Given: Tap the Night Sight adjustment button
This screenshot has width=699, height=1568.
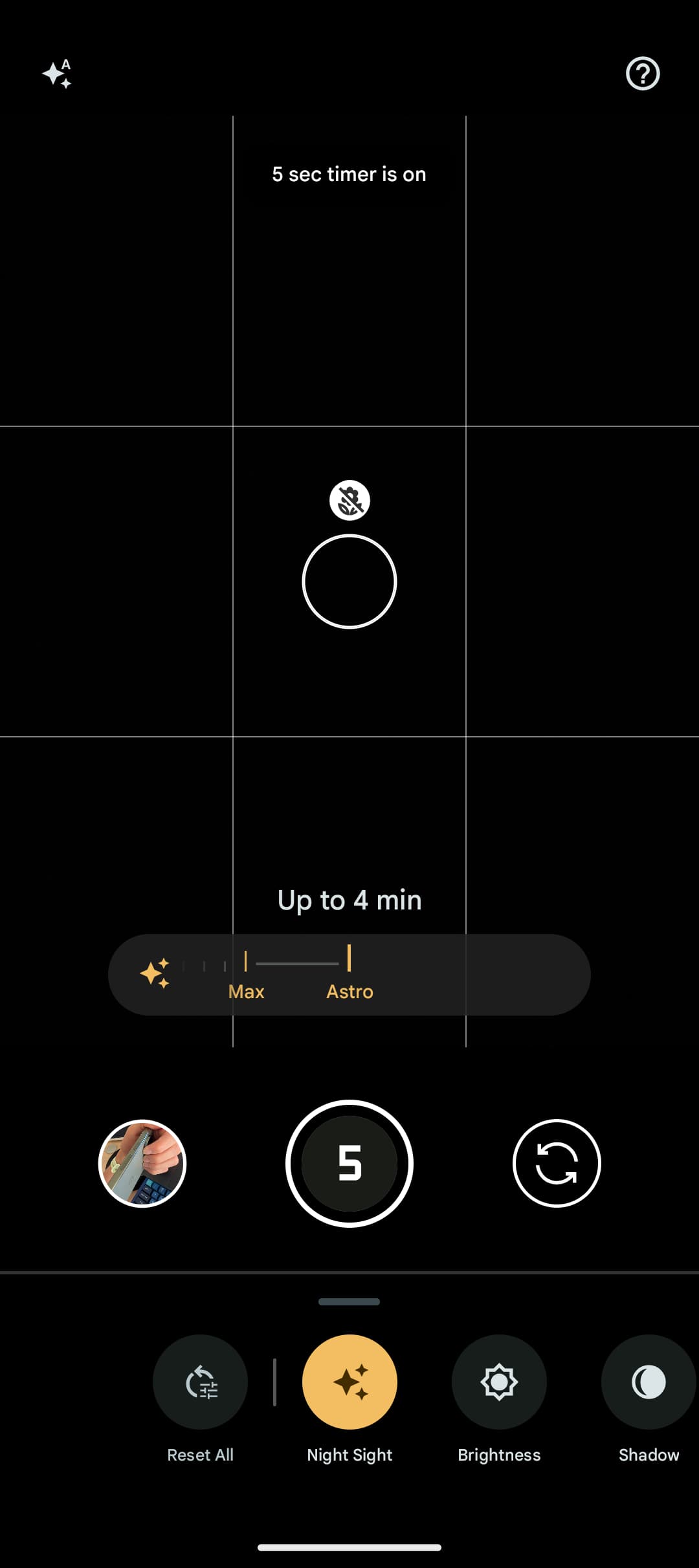Looking at the screenshot, I should (349, 1382).
